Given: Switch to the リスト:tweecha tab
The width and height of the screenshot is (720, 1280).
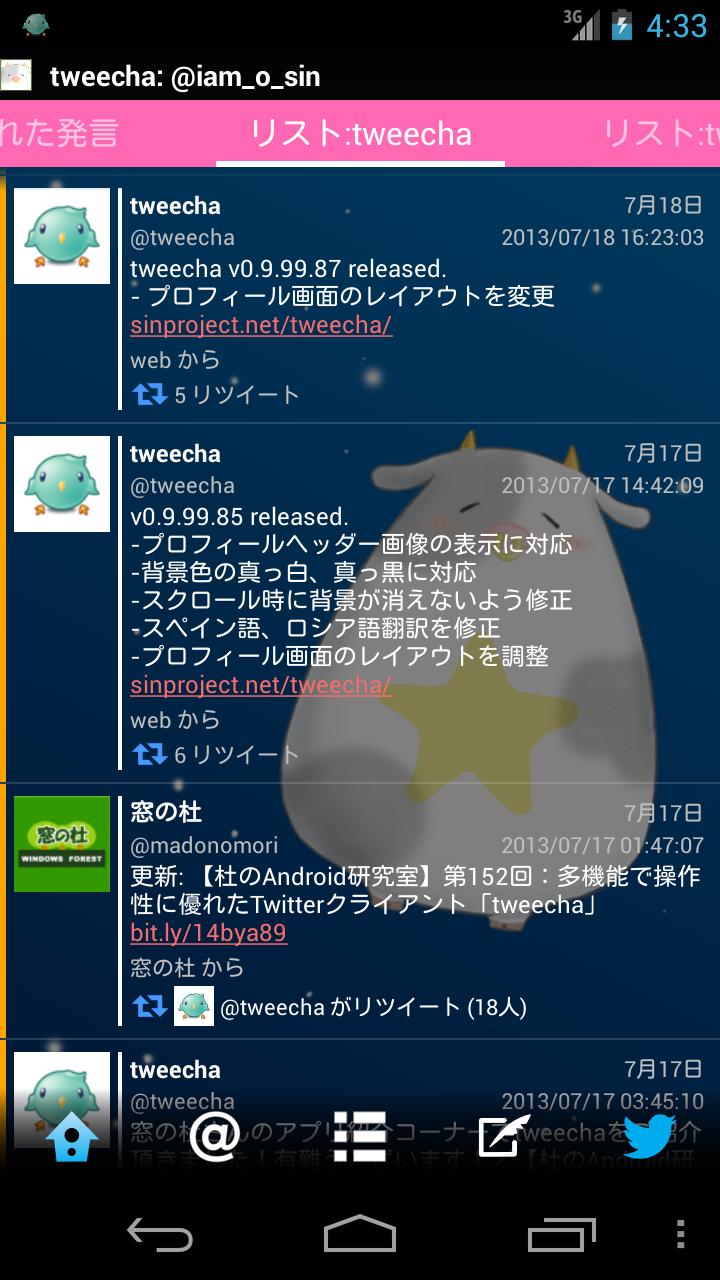Looking at the screenshot, I should [x=360, y=133].
